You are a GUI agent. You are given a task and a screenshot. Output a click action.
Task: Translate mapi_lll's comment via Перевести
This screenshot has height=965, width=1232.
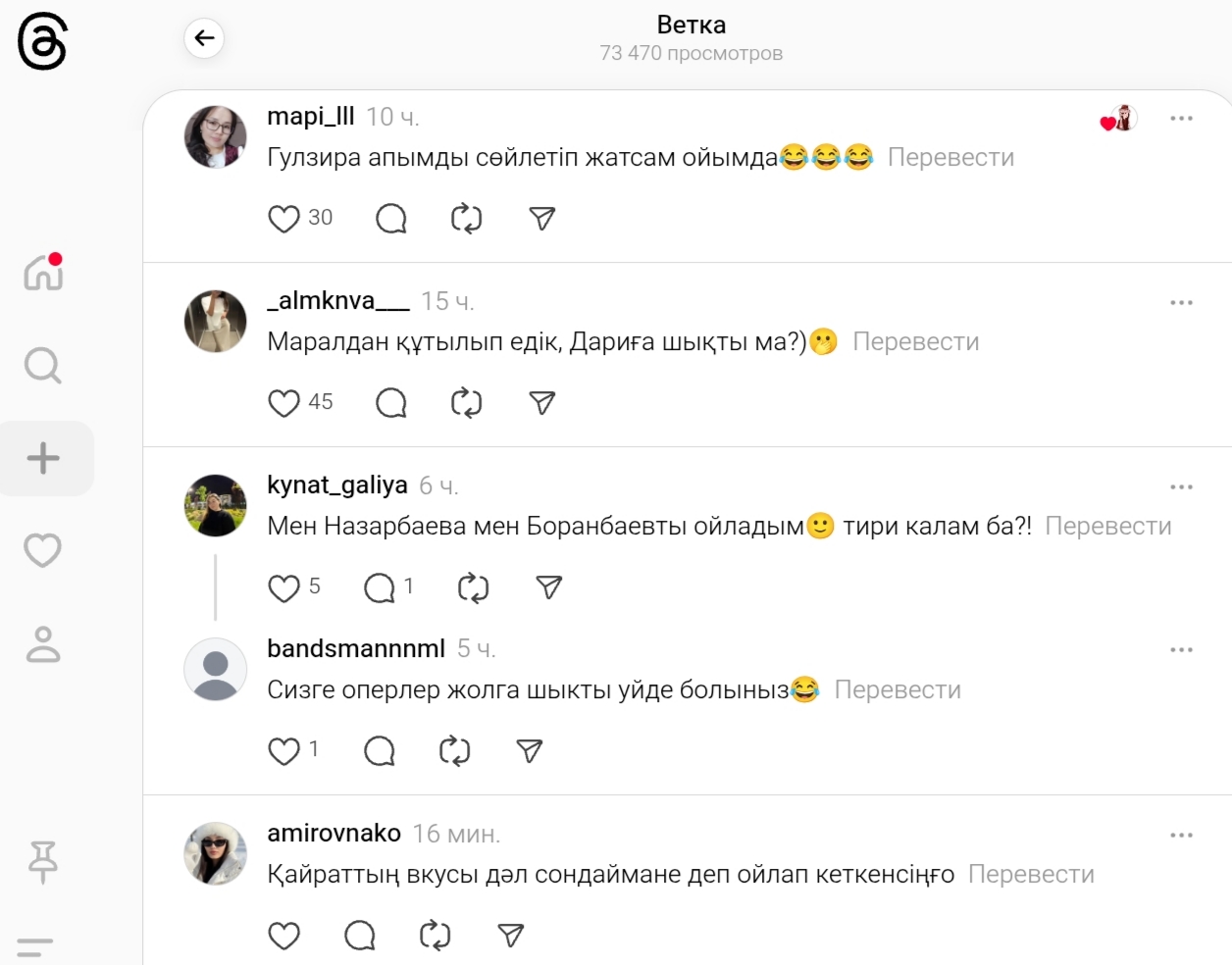tap(950, 158)
